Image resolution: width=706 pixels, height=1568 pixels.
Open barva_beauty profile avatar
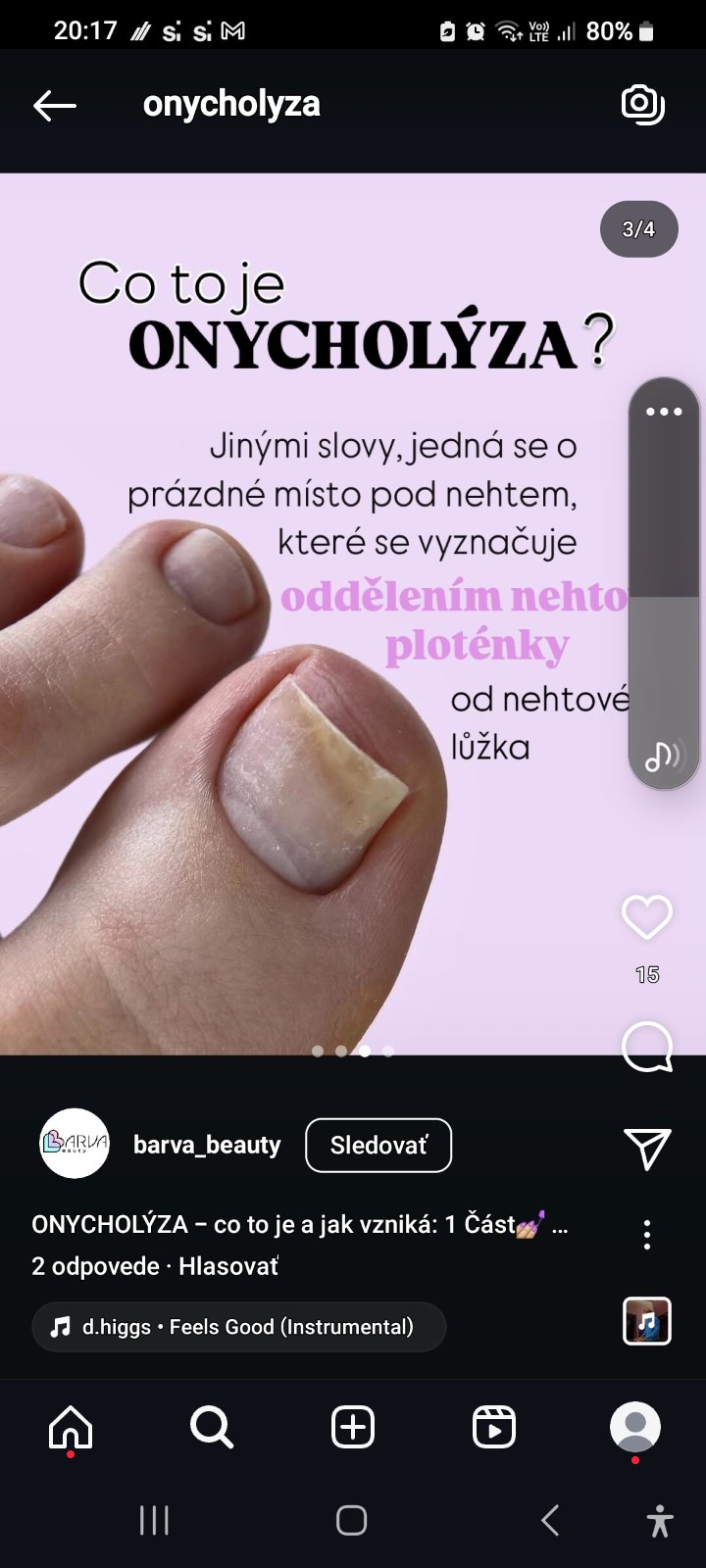[x=75, y=1144]
